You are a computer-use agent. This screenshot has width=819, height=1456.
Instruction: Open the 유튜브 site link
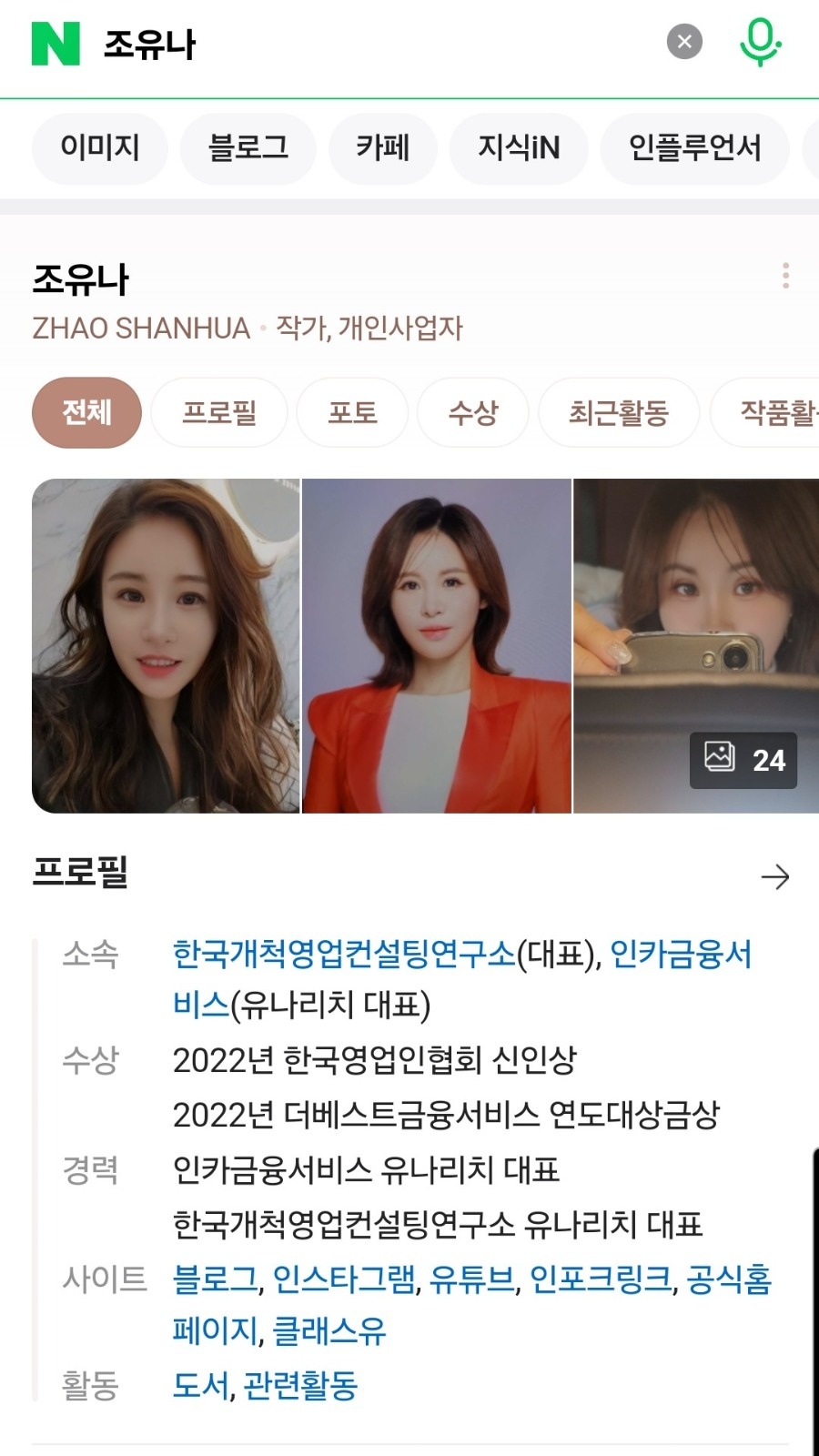(471, 1279)
